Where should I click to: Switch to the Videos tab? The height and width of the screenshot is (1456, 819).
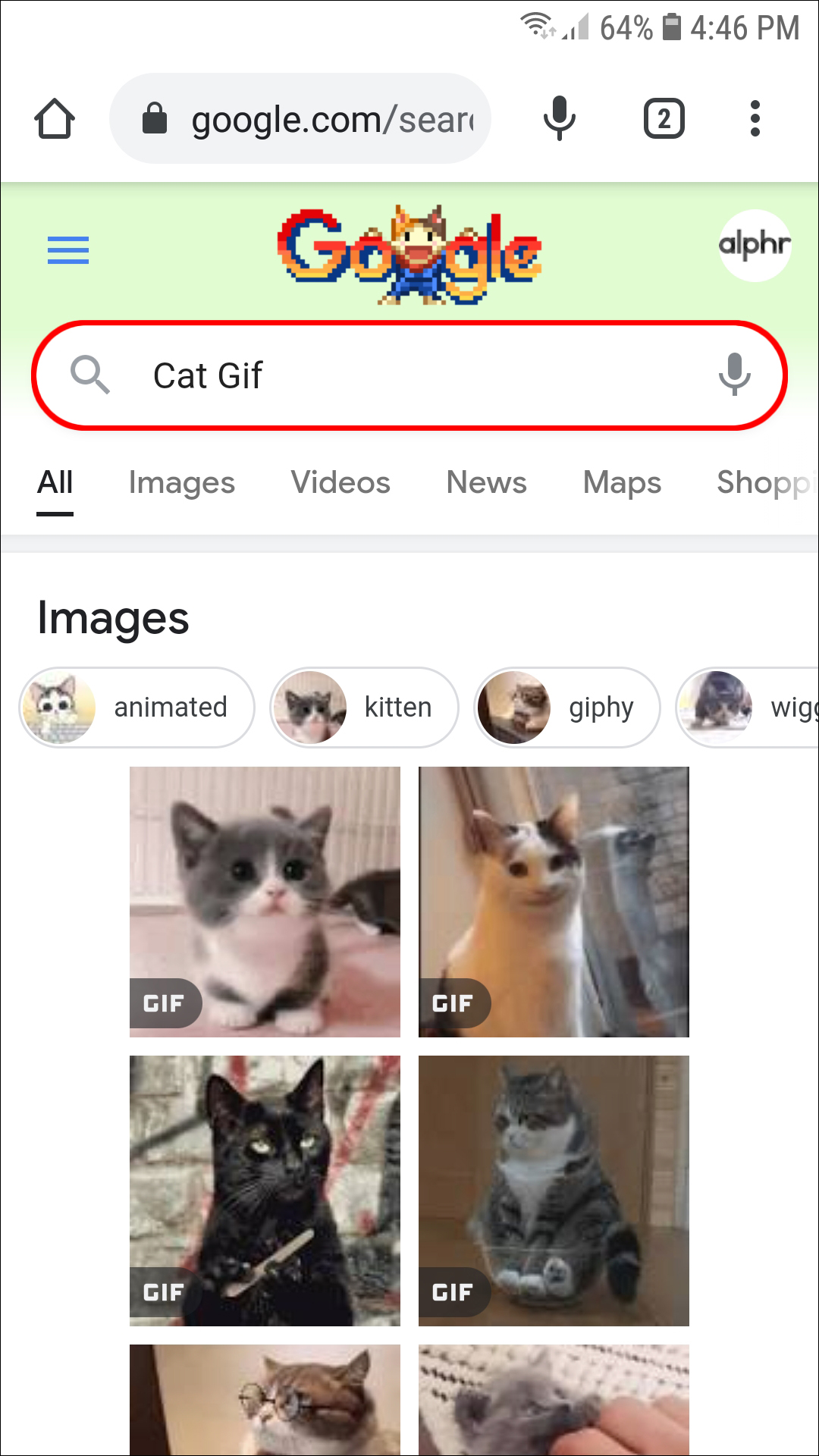(x=340, y=483)
